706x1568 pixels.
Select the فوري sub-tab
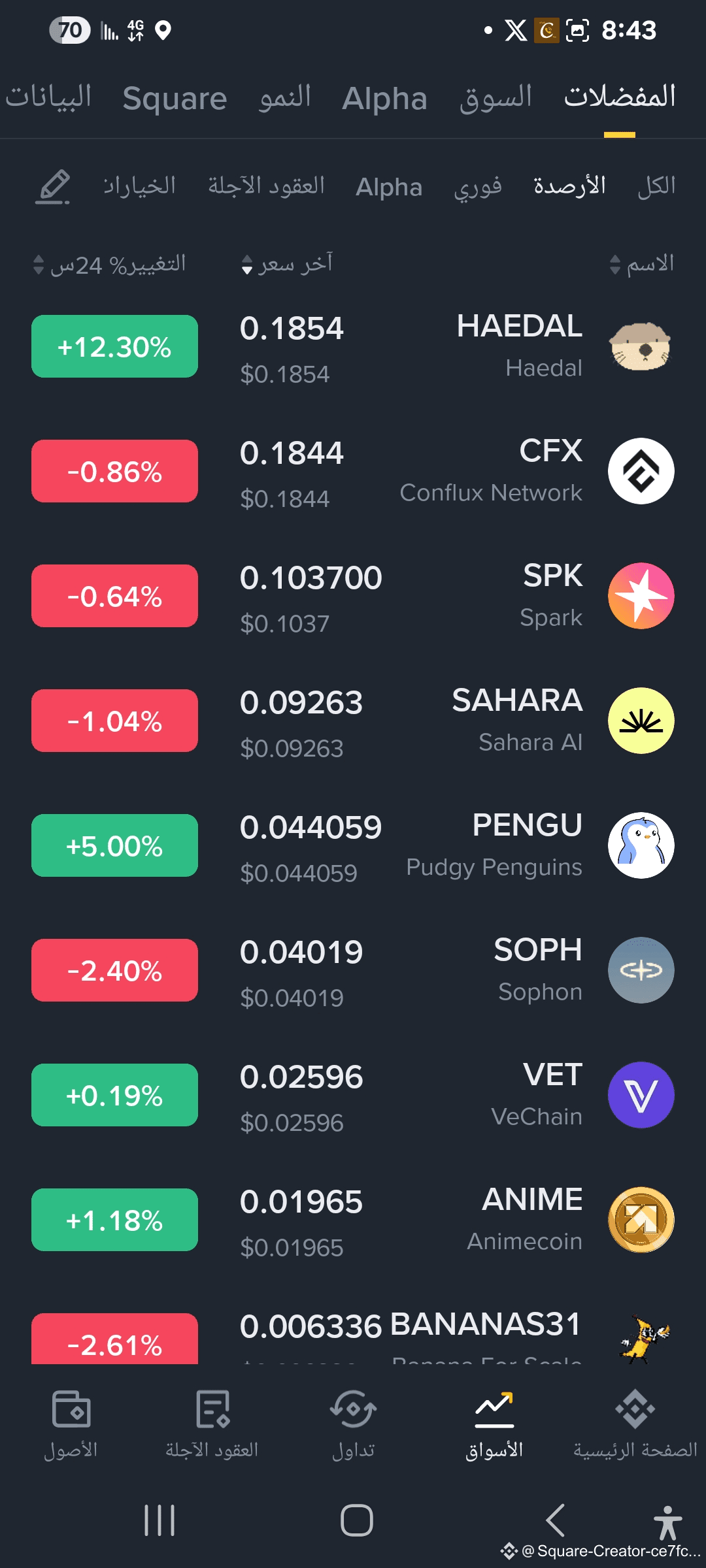click(x=478, y=187)
